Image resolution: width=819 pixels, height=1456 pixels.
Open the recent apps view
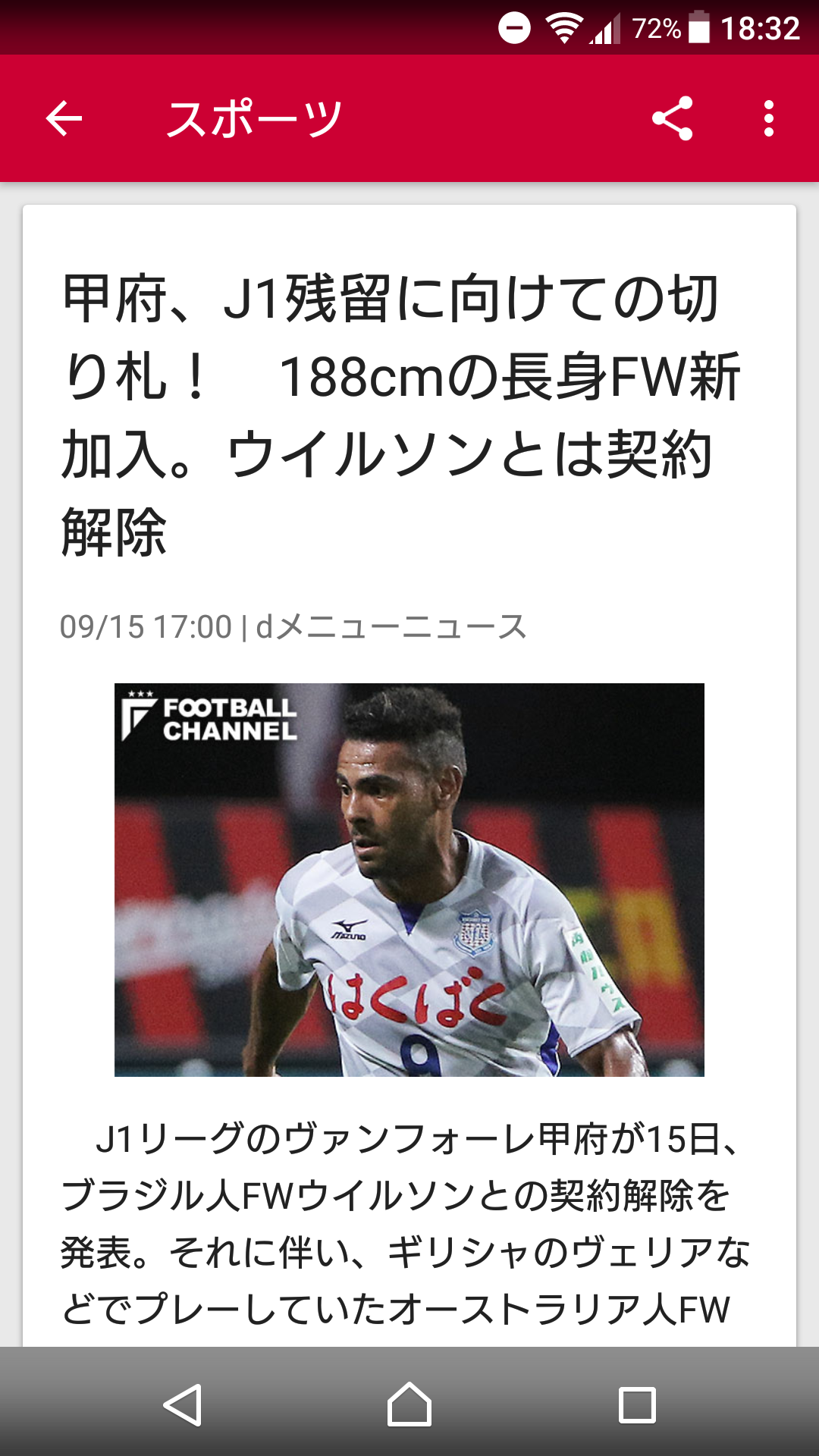pyautogui.click(x=637, y=1404)
